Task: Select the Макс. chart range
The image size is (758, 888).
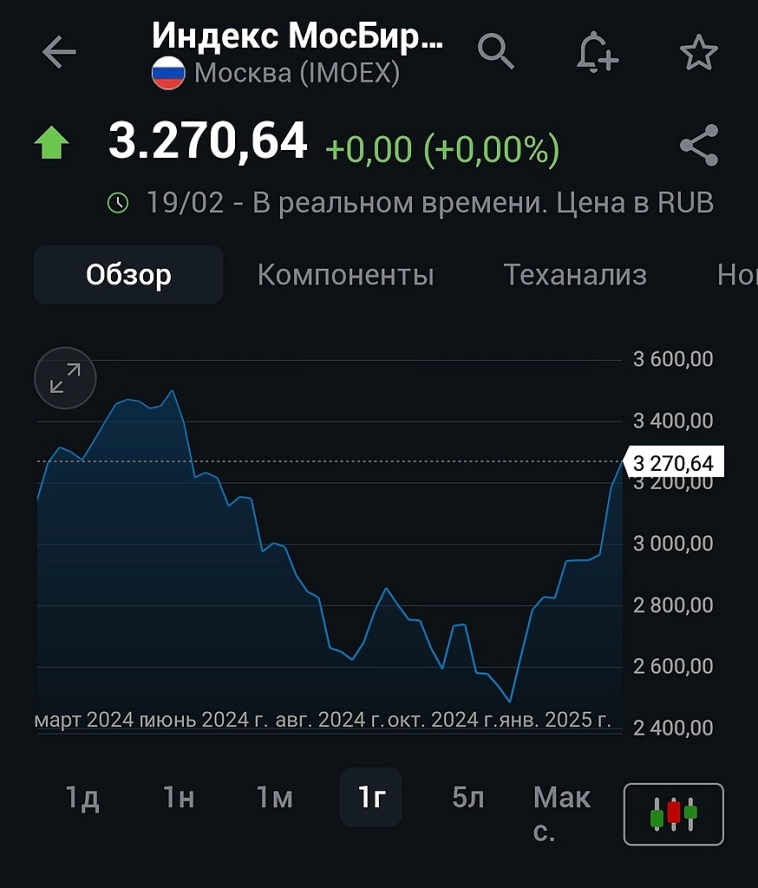Action: [561, 812]
